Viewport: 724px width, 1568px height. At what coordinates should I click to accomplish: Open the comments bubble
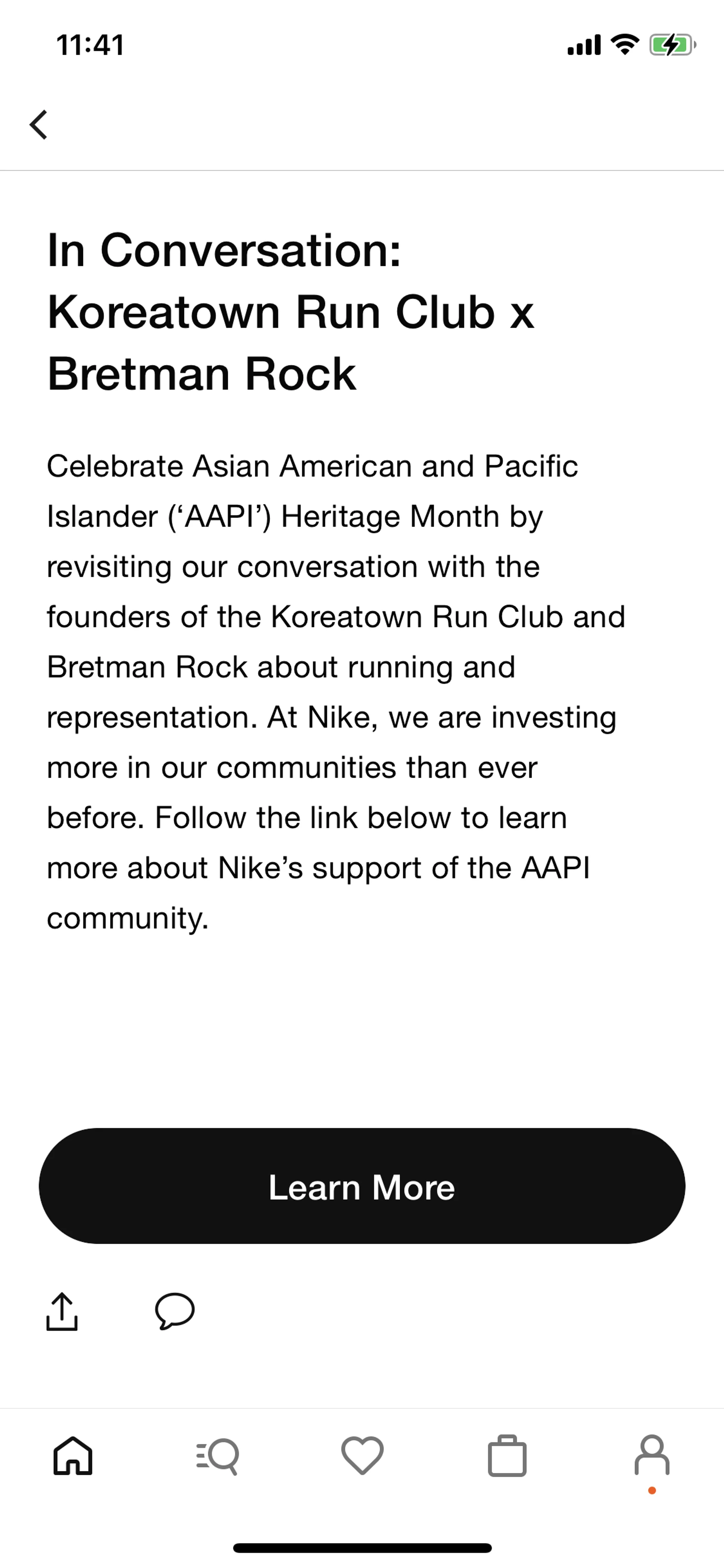click(175, 1310)
